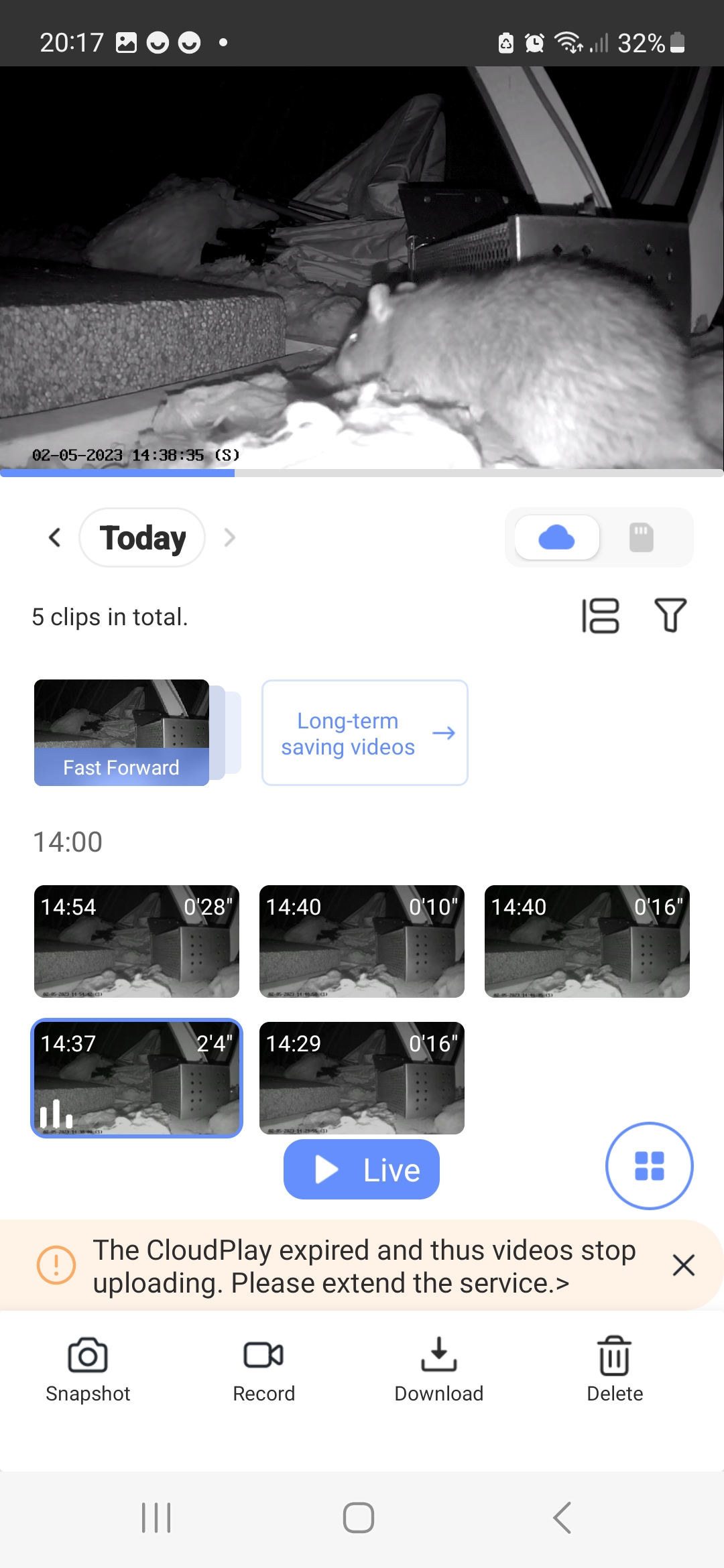
Task: Select the 14:37 clip of 2'4"
Action: 137,1078
